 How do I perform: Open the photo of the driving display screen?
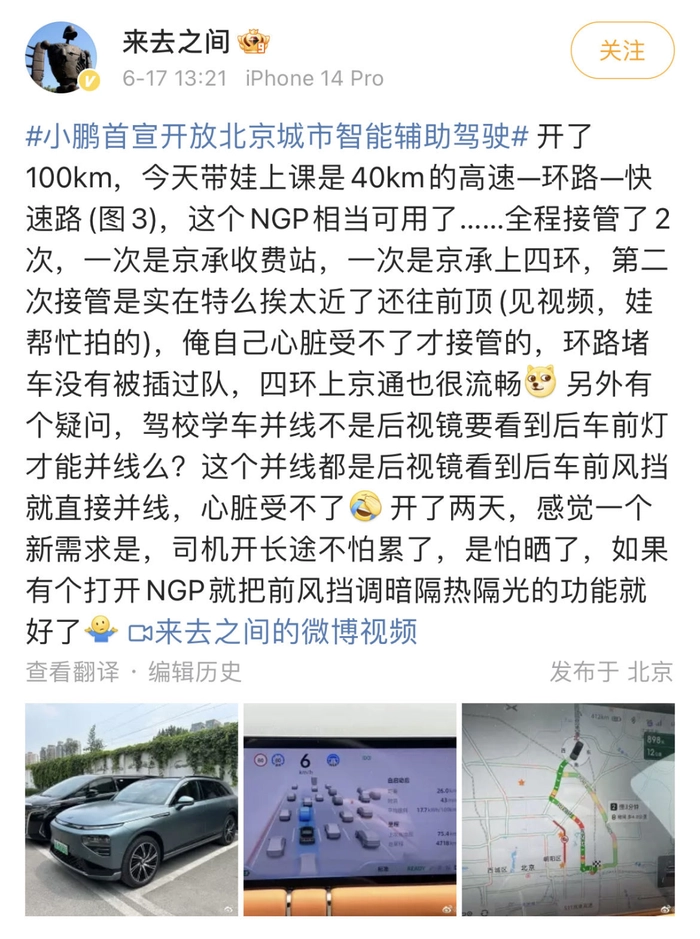pos(349,809)
